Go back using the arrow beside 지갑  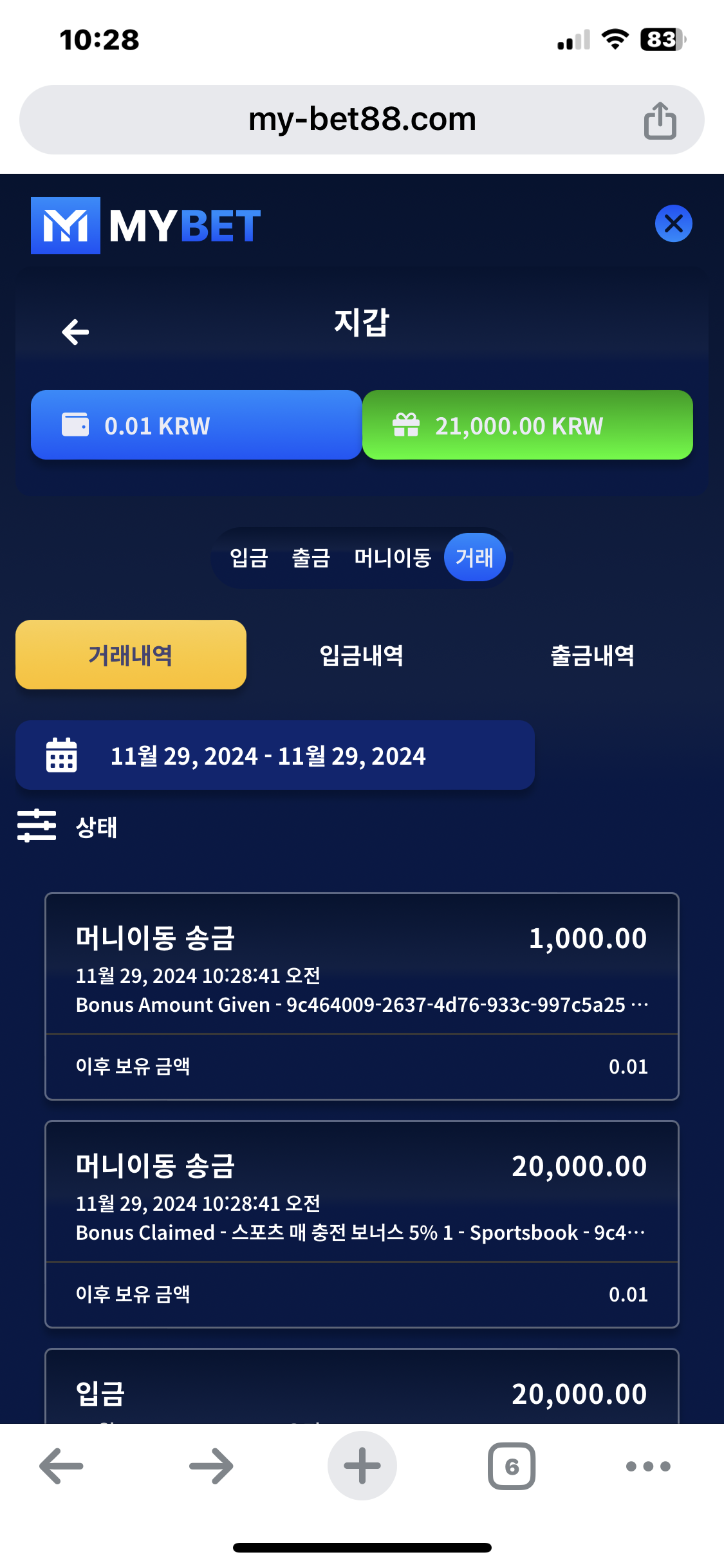(x=75, y=332)
